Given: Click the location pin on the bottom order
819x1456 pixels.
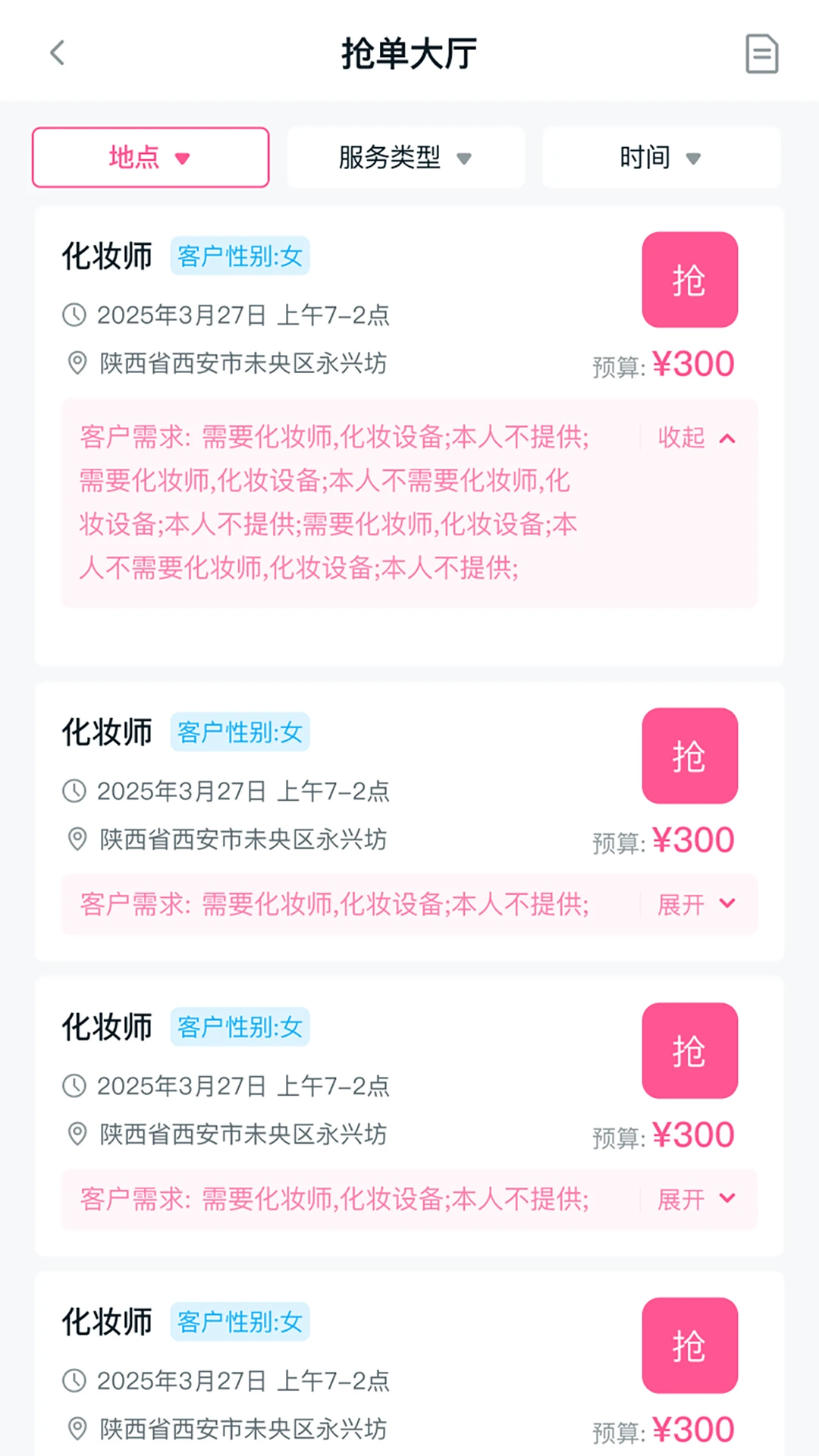Looking at the screenshot, I should 74,1429.
